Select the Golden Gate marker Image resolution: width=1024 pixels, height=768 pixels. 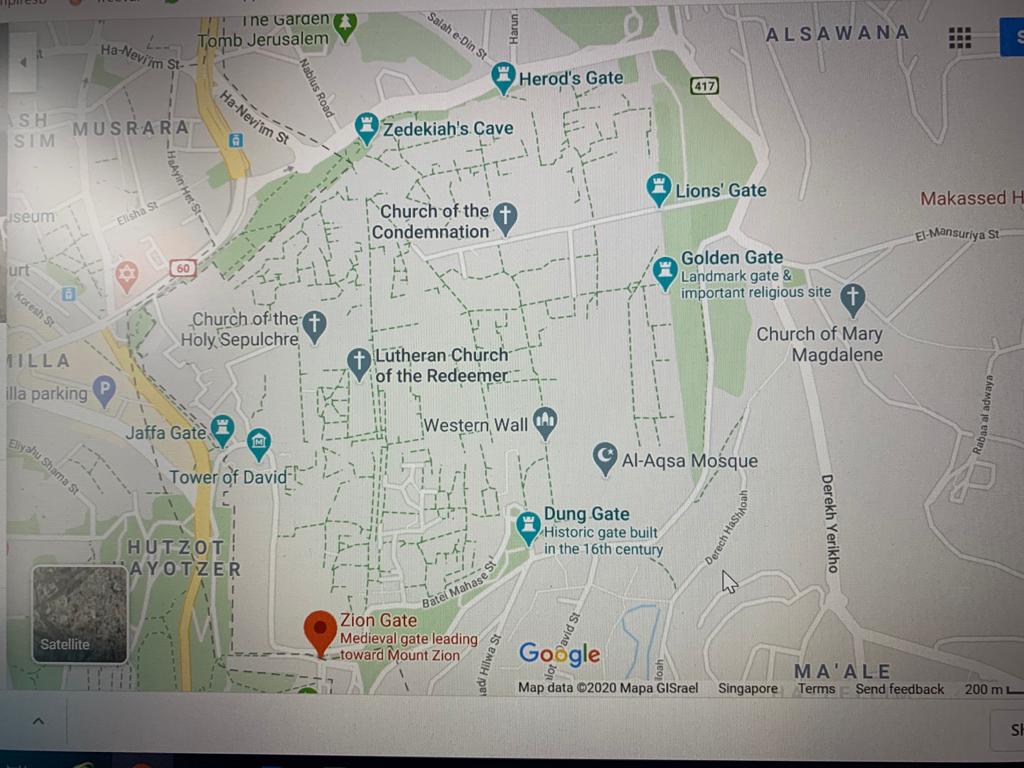tap(665, 271)
